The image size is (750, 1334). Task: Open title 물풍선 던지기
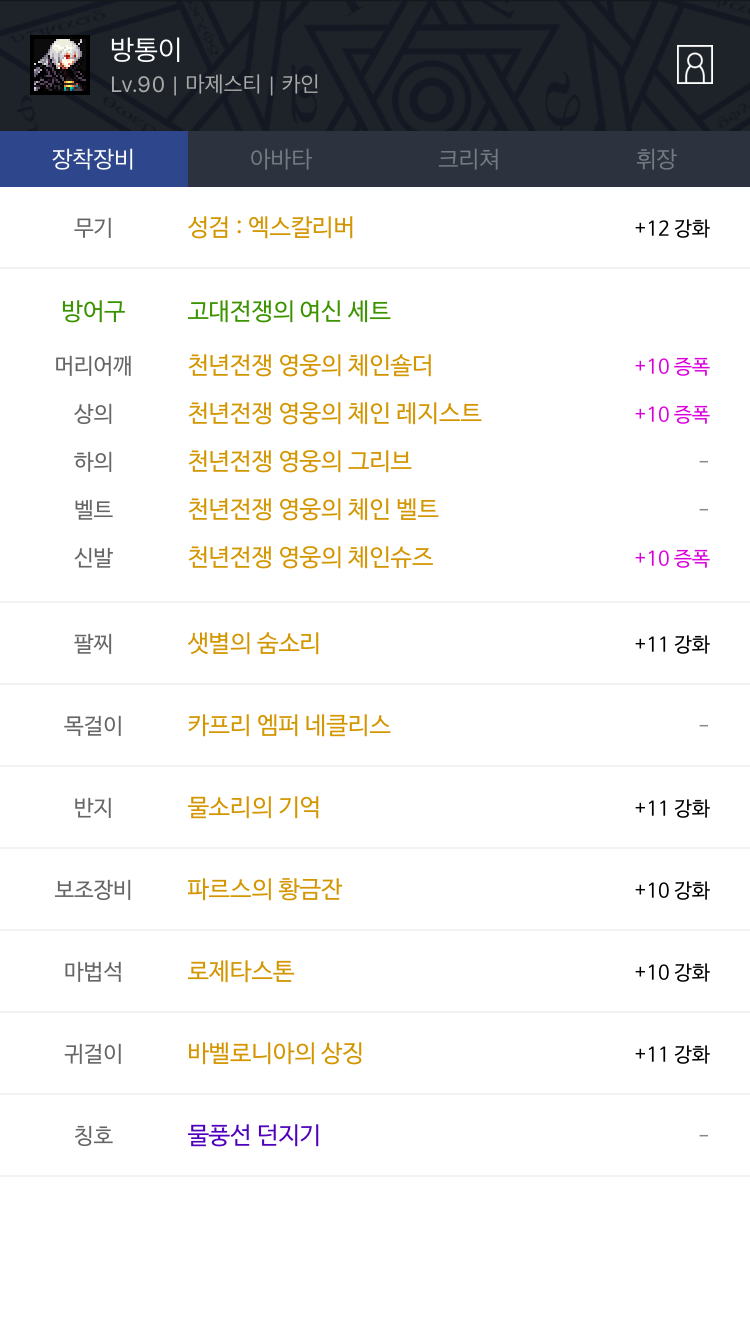pos(254,1135)
